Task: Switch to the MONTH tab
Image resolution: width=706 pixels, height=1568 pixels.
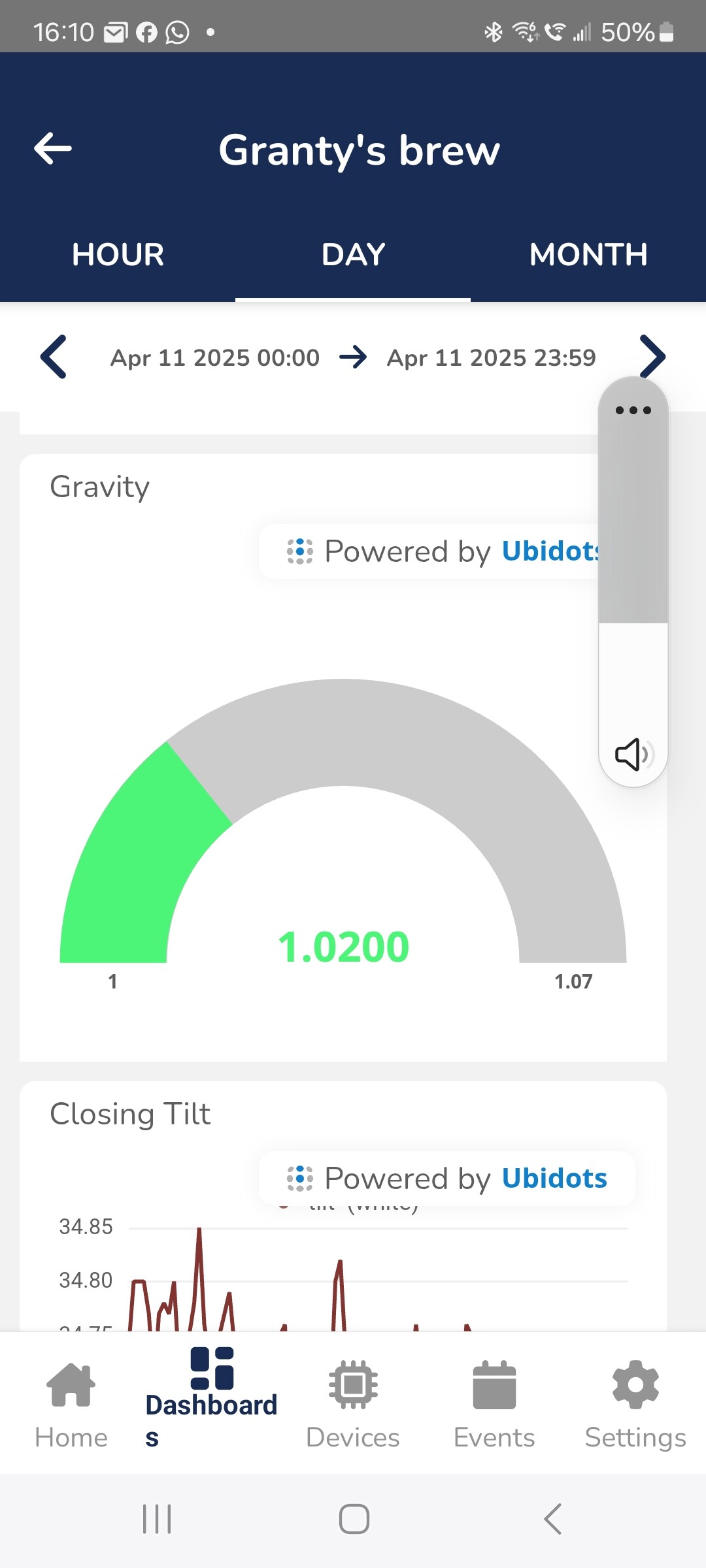Action: [588, 255]
